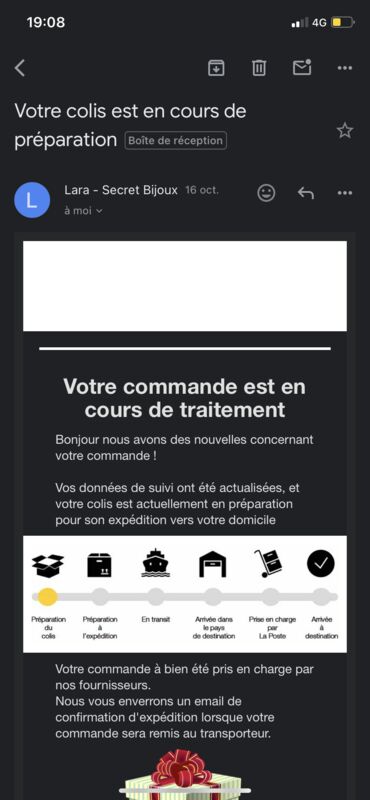370x800 pixels.
Task: Expand the "à moi" recipient details
Action: click(x=83, y=210)
